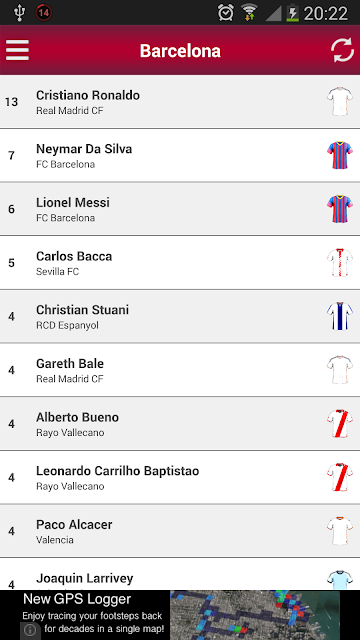Viewport: 360px width, 640px height.
Task: Tap the ad info icon
Action: (x=30, y=631)
